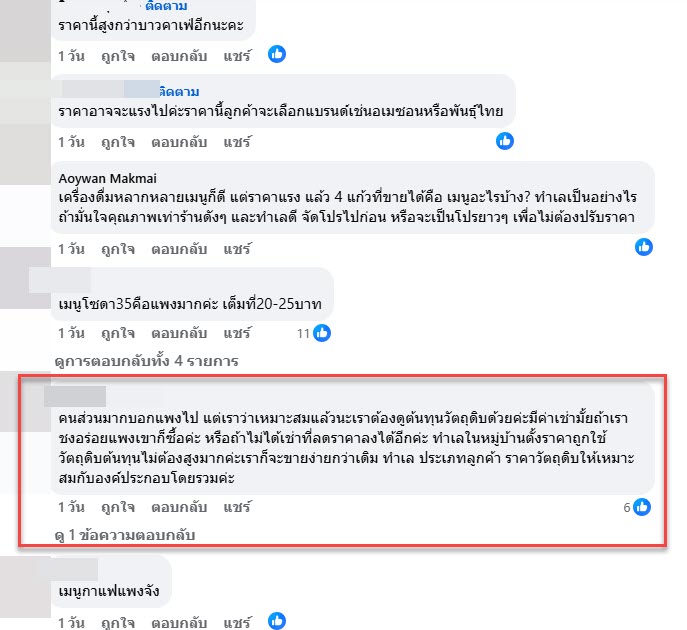The width and height of the screenshot is (687, 630).
Task: Reply to Aoywan Makmai's comment
Action: tap(181, 247)
